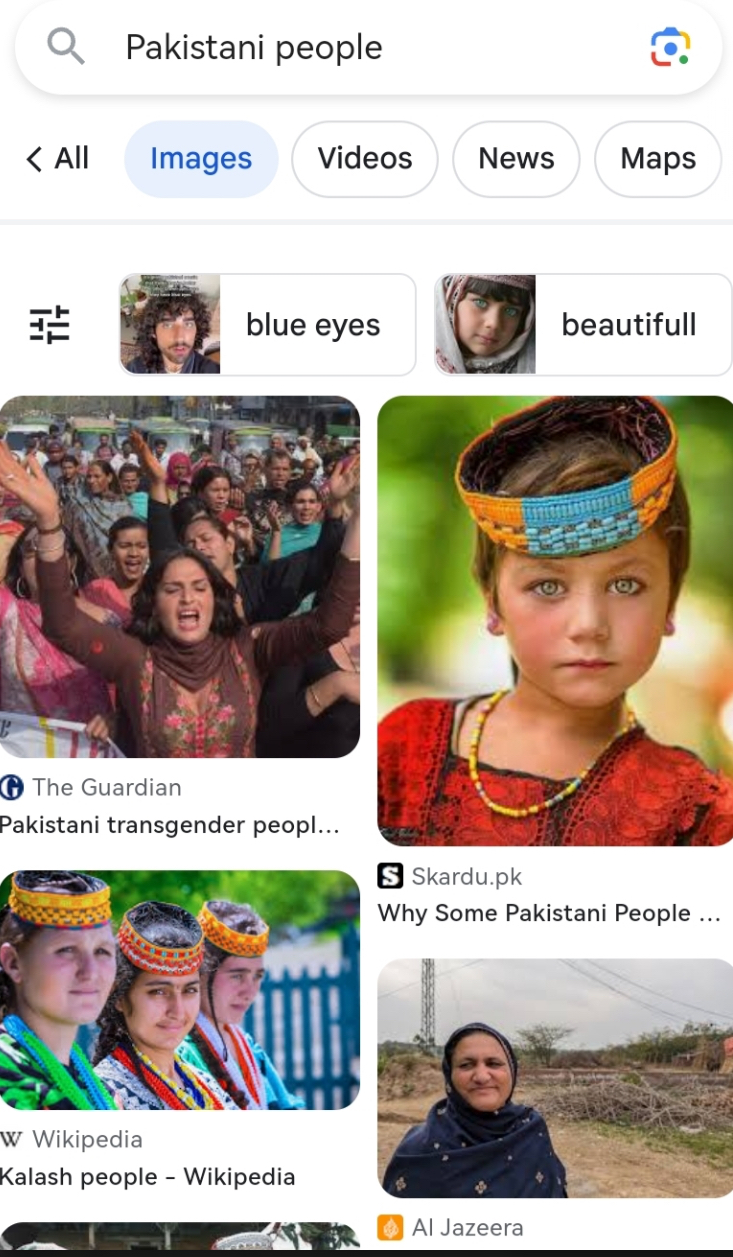
Task: Open the Kalash people Wikipedia image
Action: [180, 990]
